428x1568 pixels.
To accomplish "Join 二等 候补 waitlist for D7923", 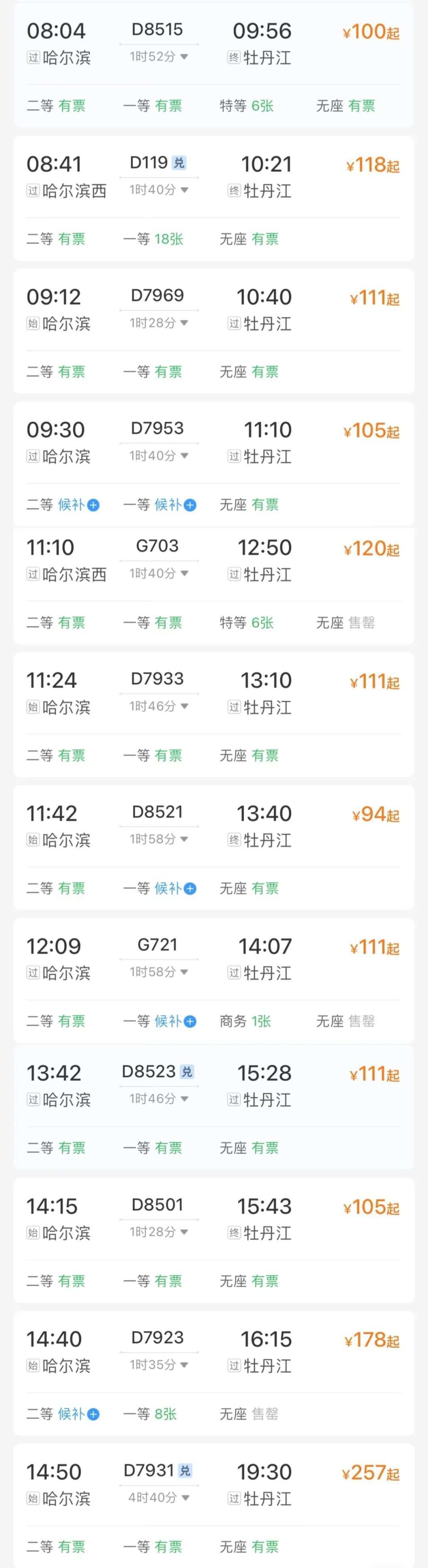I will 78,1414.
